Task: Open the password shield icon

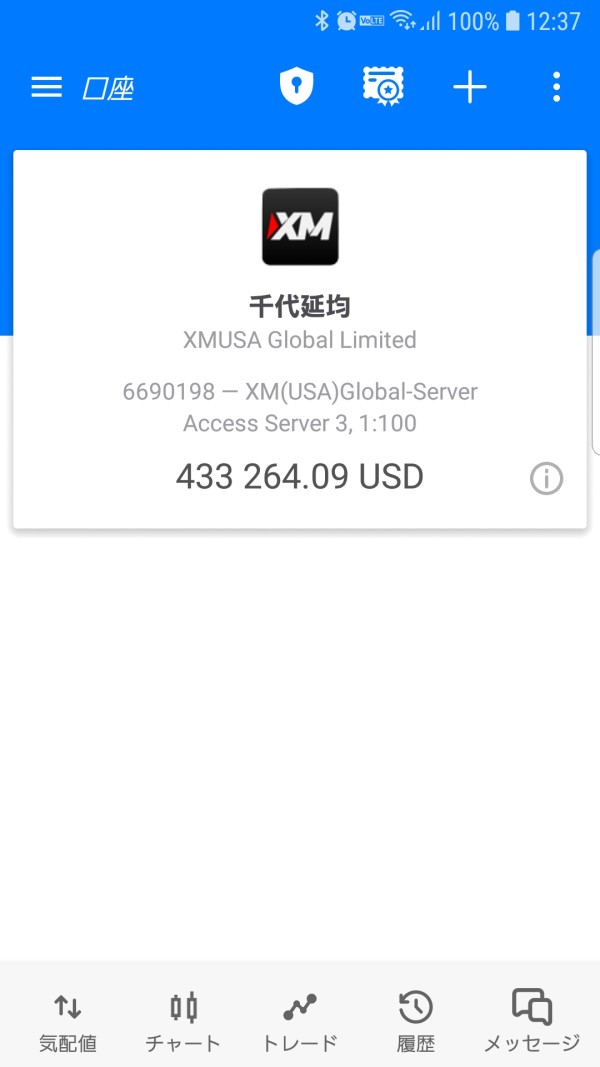Action: [x=295, y=88]
